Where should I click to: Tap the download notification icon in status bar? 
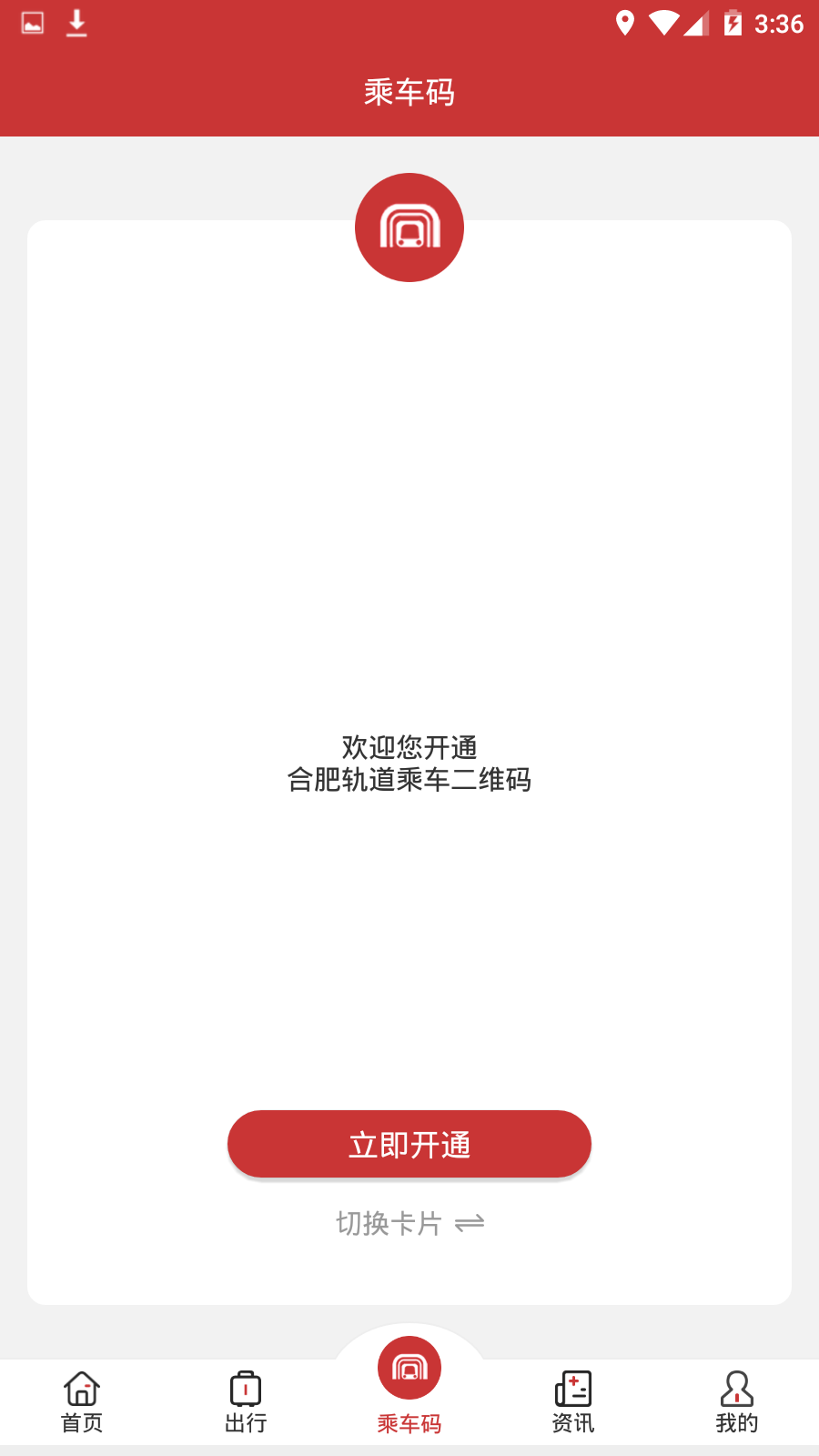pos(76,22)
